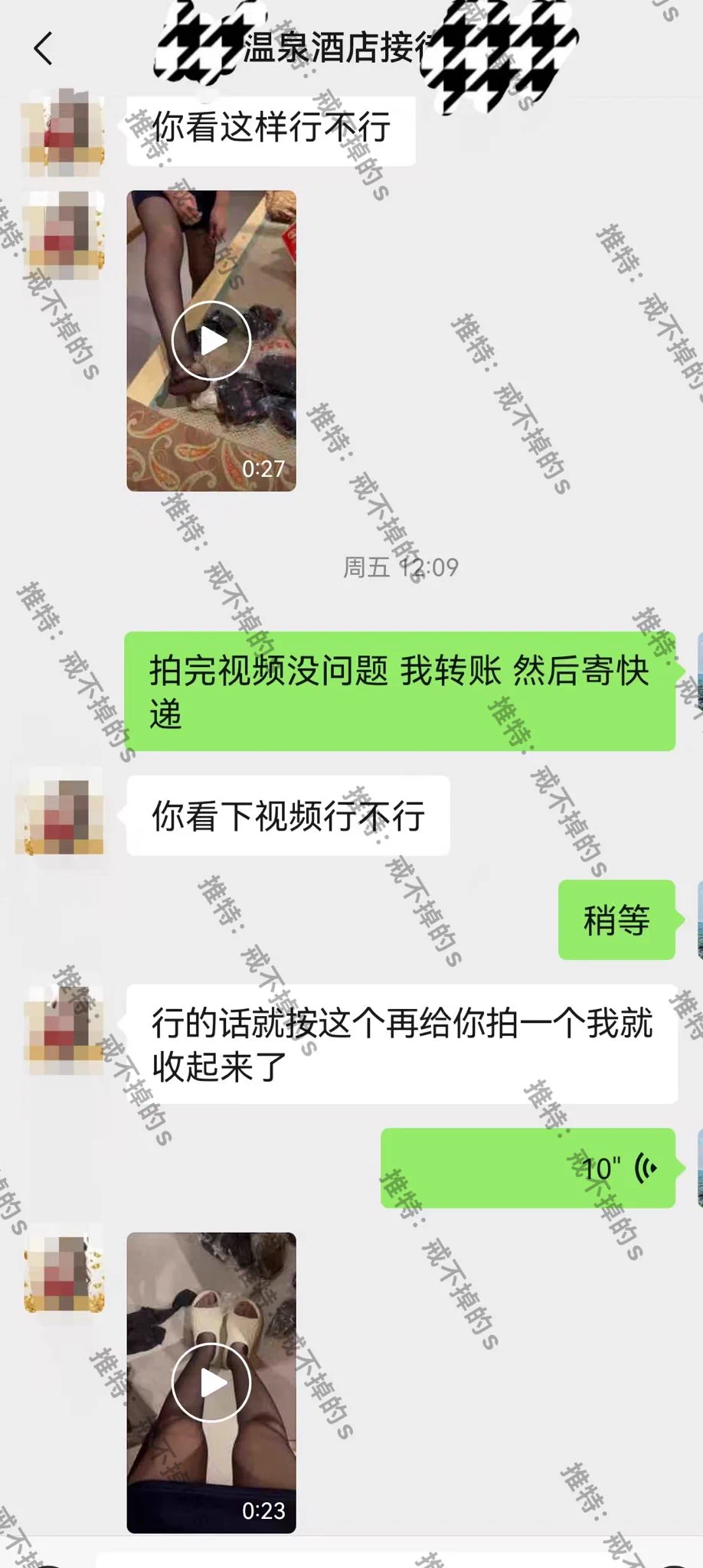Play the 10-second voice message
703x1568 pixels.
[x=528, y=1168]
